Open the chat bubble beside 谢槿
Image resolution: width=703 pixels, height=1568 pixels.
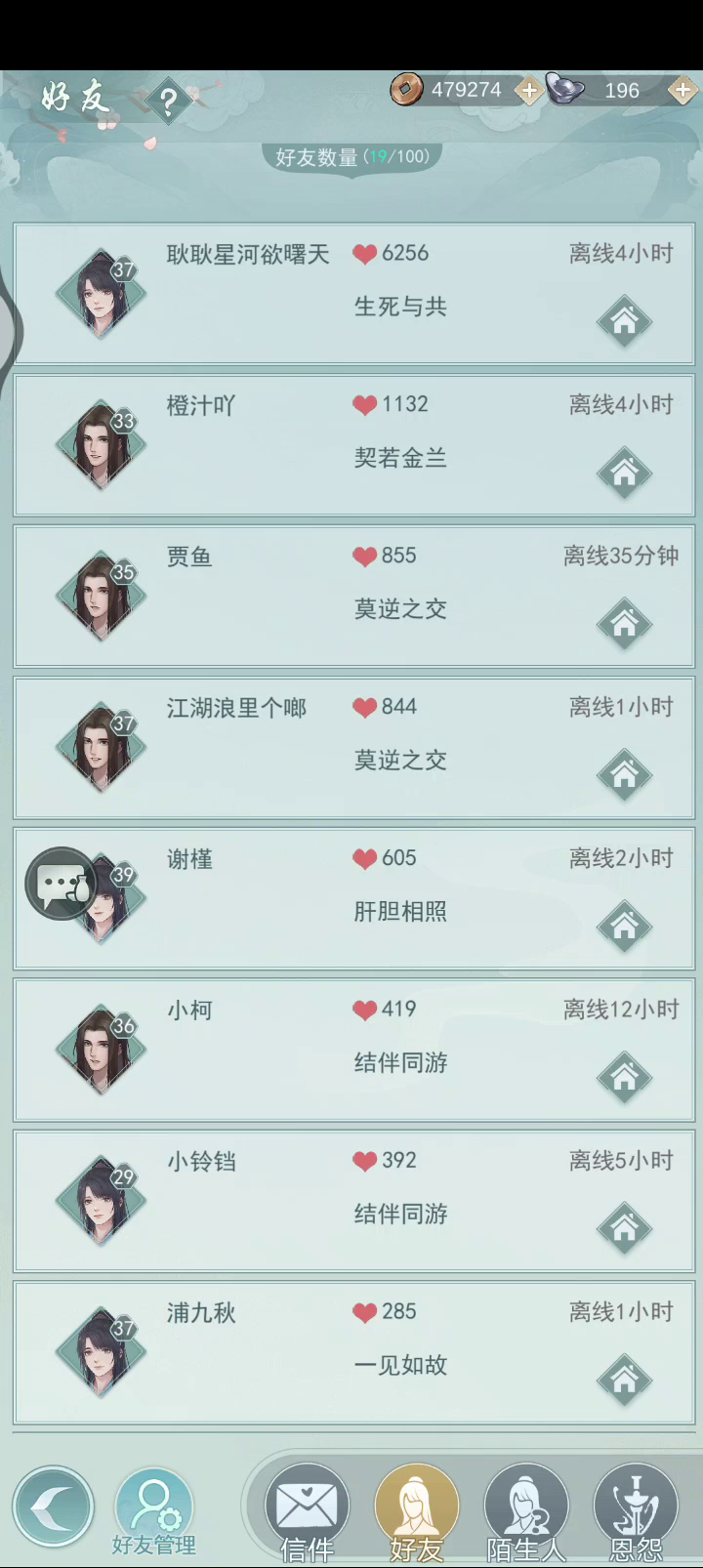(x=62, y=884)
